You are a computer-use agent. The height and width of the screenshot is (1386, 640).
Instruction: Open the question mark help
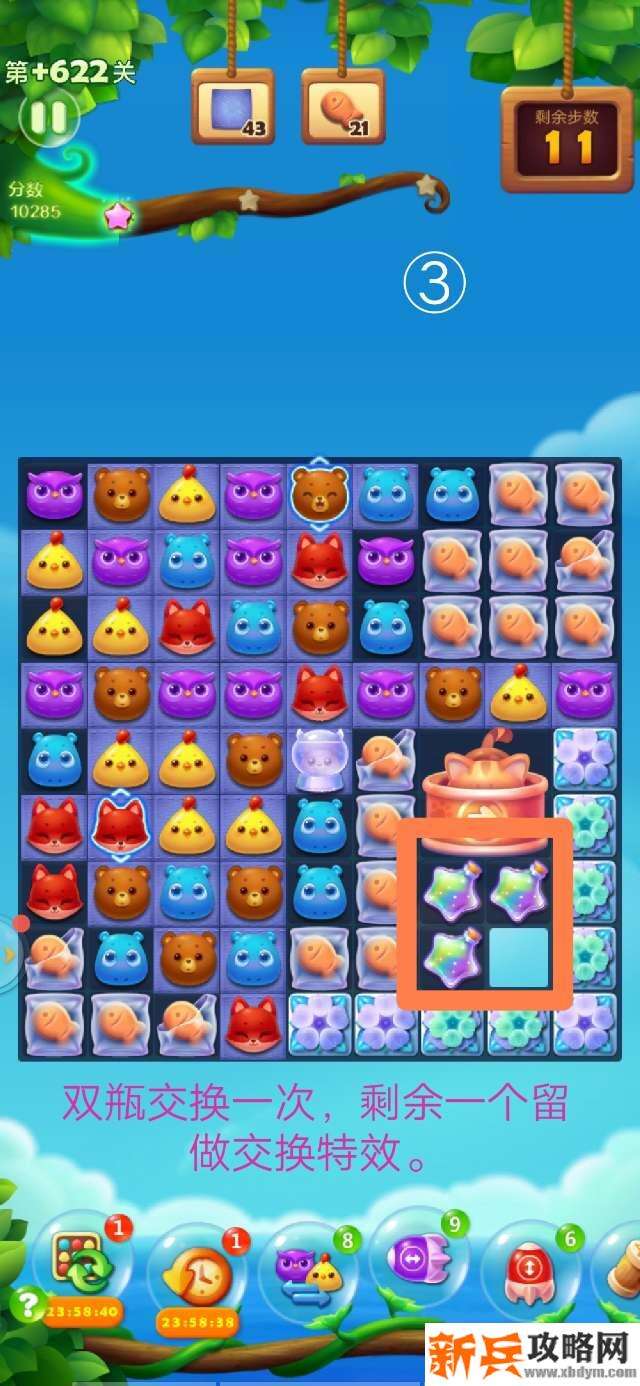tap(25, 1301)
